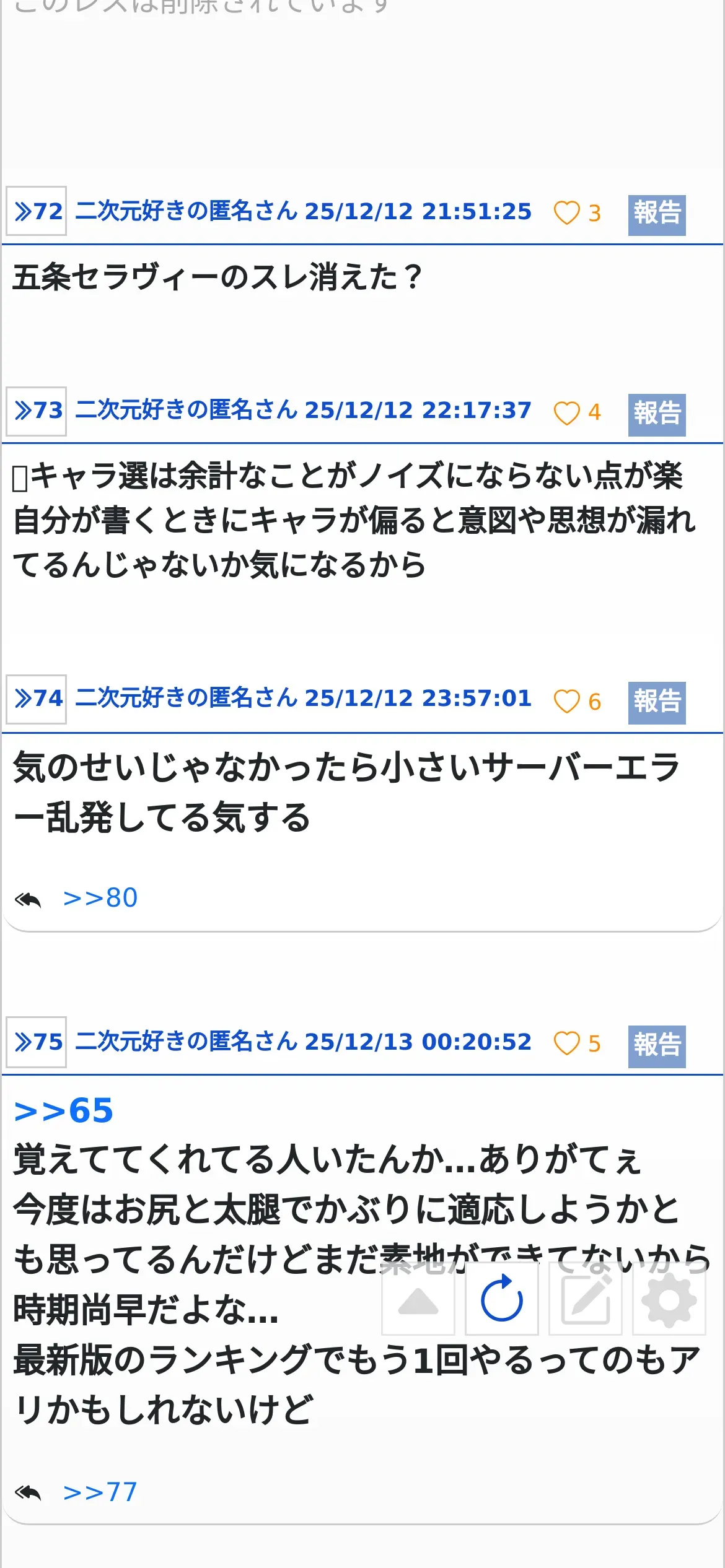
Task: Tap the >>75 post number button
Action: click(x=37, y=1042)
